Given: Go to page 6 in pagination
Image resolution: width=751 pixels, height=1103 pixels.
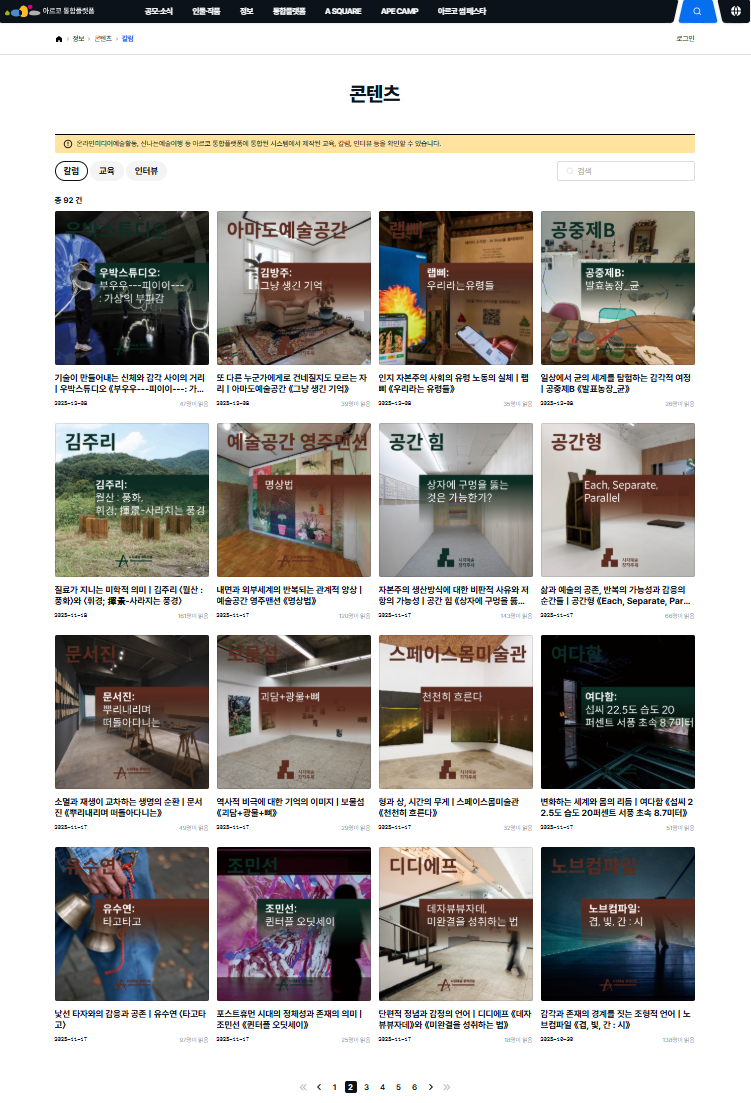Looking at the screenshot, I should pyautogui.click(x=414, y=1086).
